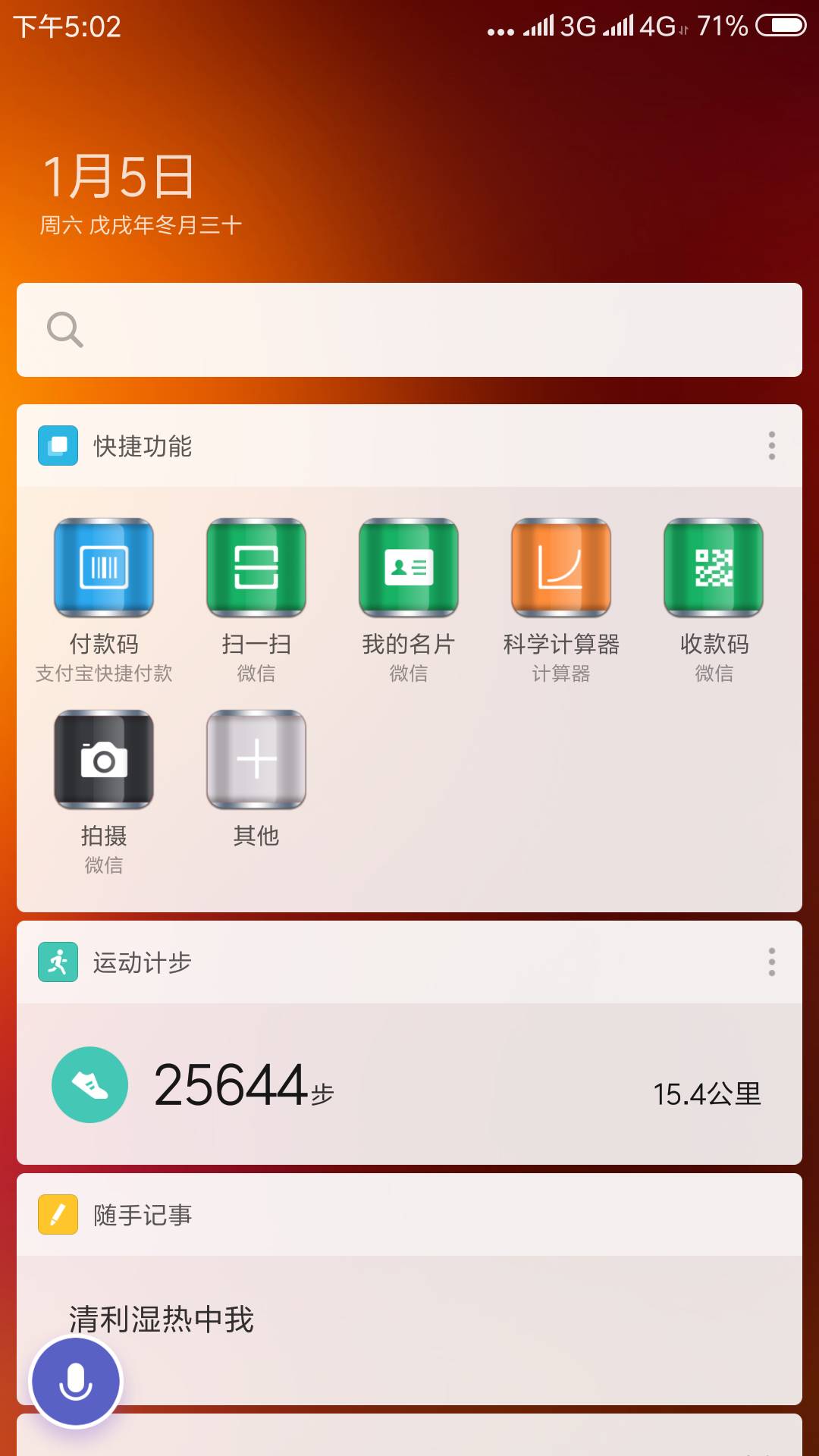
Task: Launch WeChat 扫一扫 scanner shortcut
Action: [x=256, y=568]
